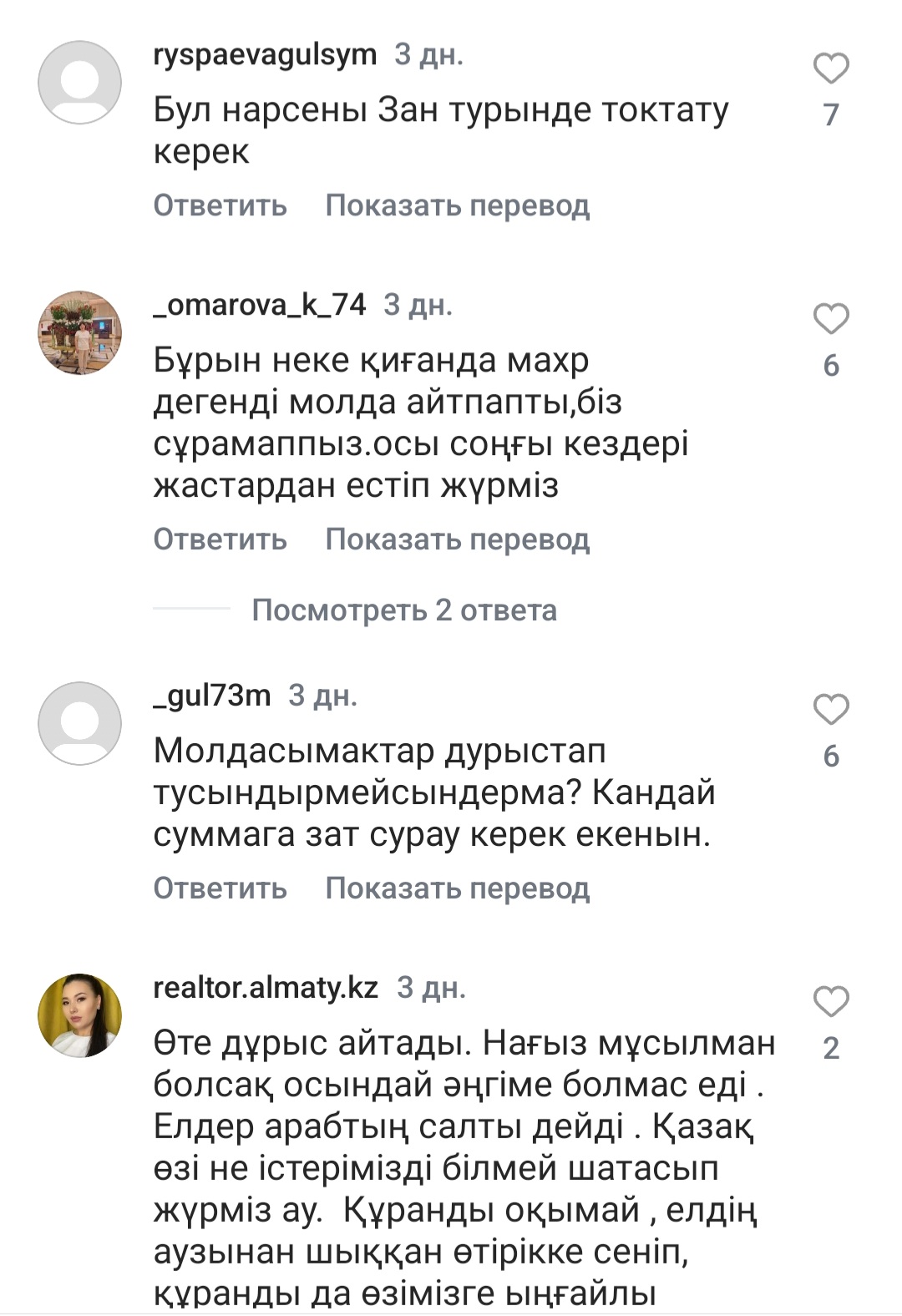This screenshot has width=902, height=1316.
Task: Open _omarova_k_74's profile picture
Action: coord(80,332)
